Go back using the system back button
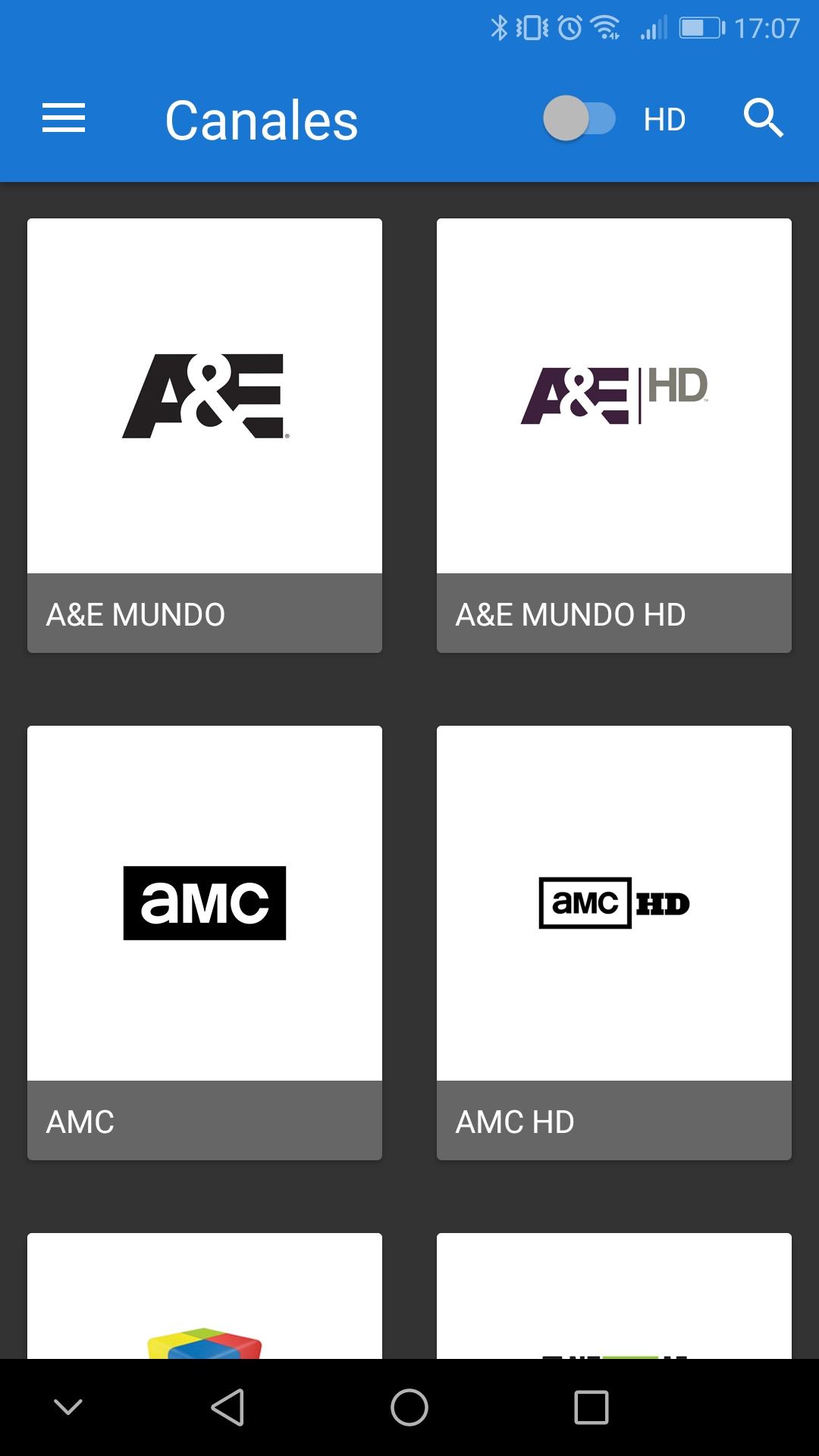Image resolution: width=819 pixels, height=1456 pixels. coord(227,1407)
